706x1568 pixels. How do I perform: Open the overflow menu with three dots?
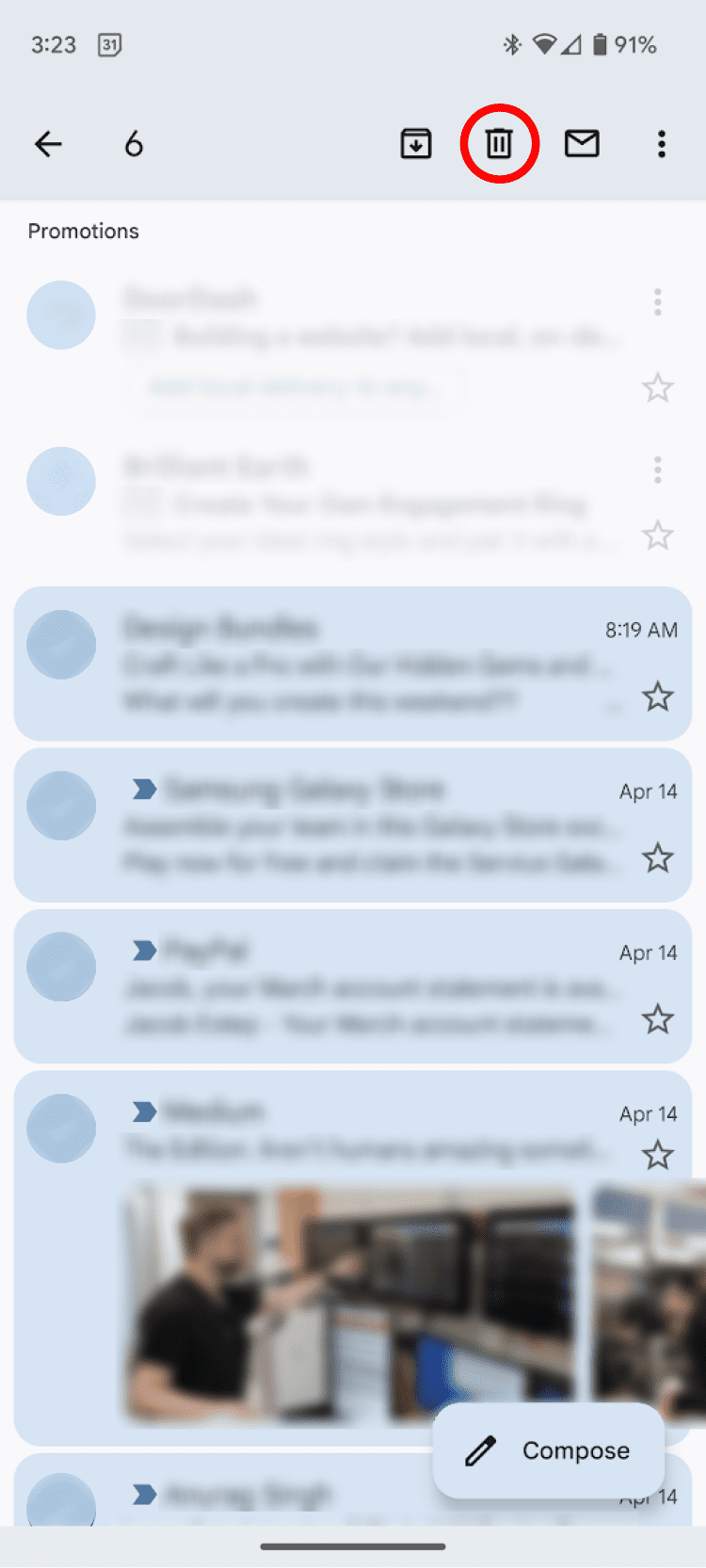[x=662, y=144]
